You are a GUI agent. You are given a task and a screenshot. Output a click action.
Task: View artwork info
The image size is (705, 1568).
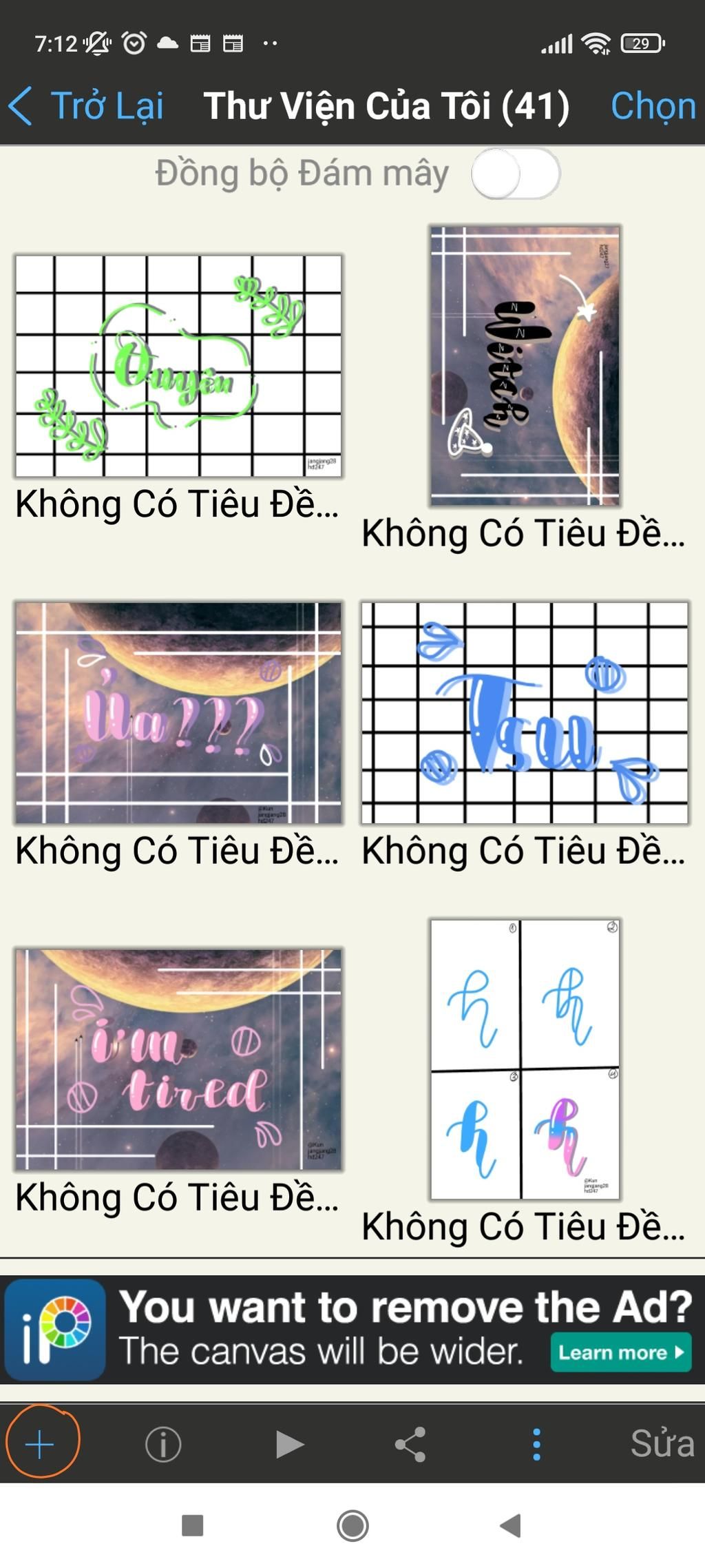163,1444
